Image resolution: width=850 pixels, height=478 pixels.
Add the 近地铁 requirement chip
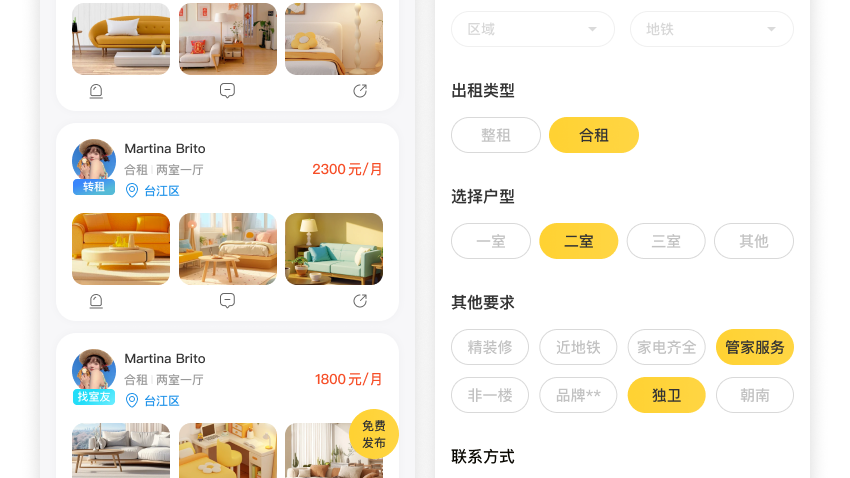click(x=578, y=347)
